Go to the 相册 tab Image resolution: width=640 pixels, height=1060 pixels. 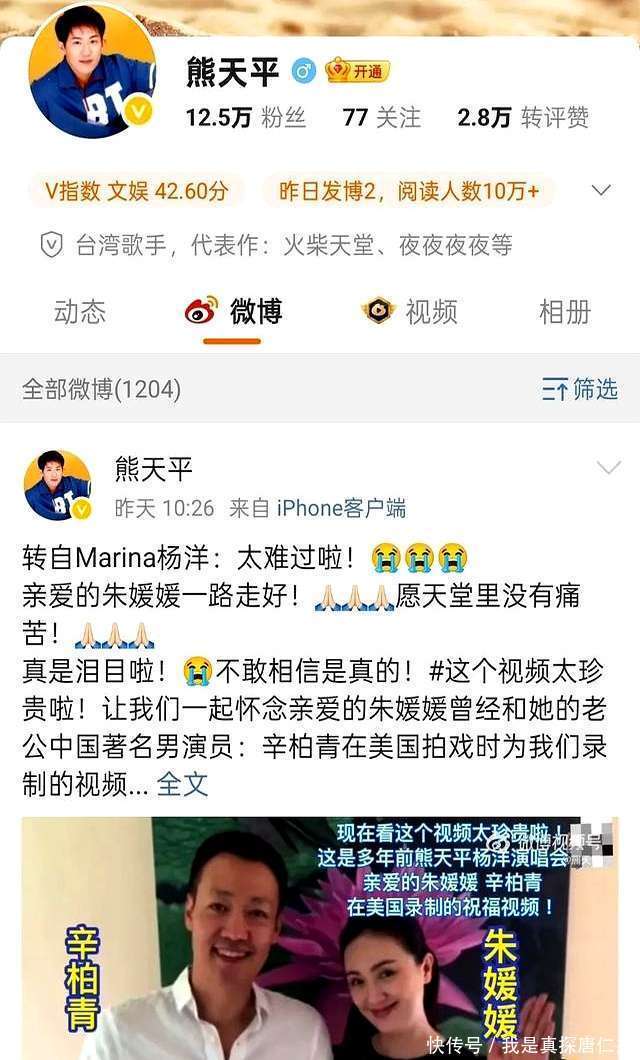pyautogui.click(x=565, y=312)
